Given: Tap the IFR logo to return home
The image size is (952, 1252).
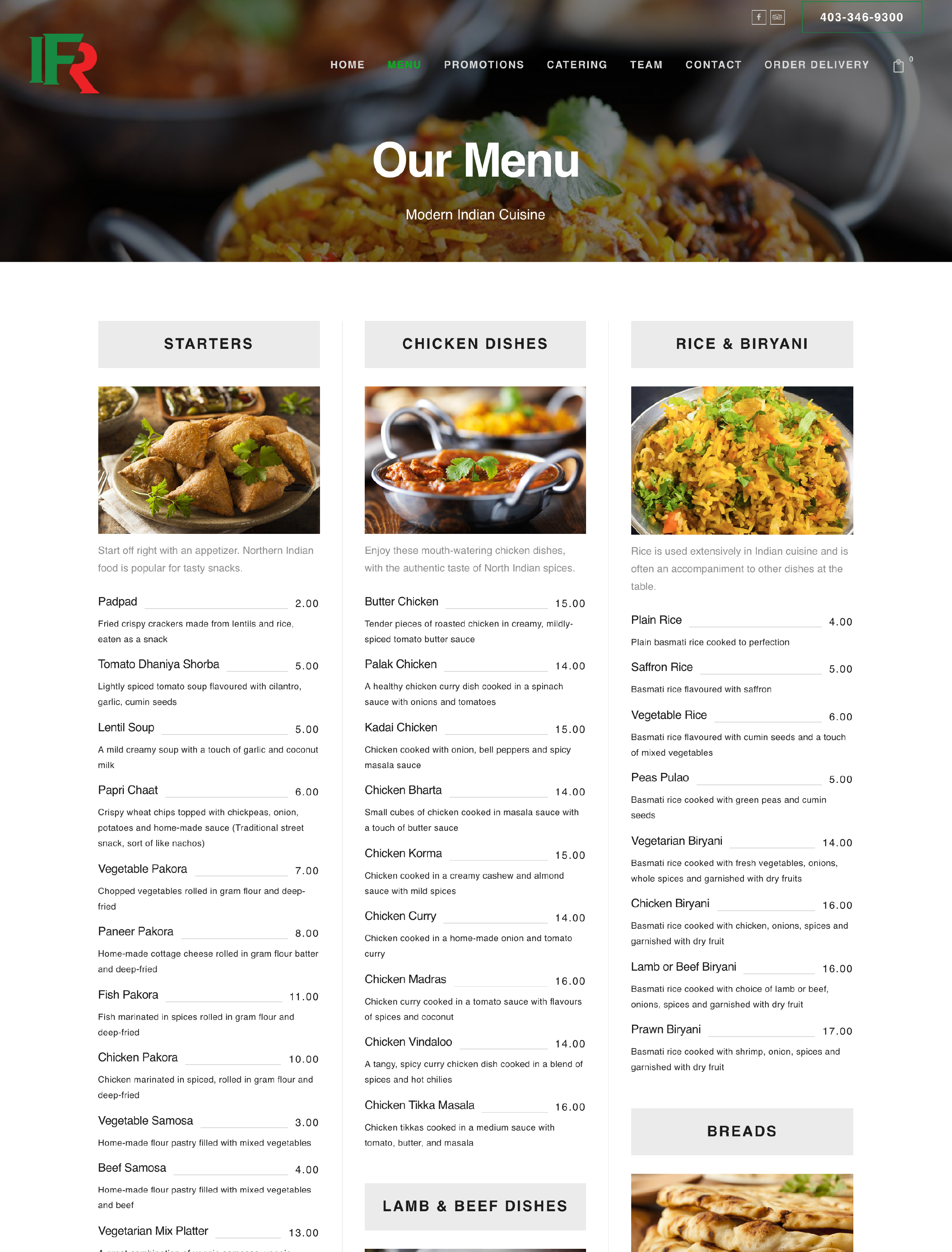Looking at the screenshot, I should pyautogui.click(x=64, y=63).
